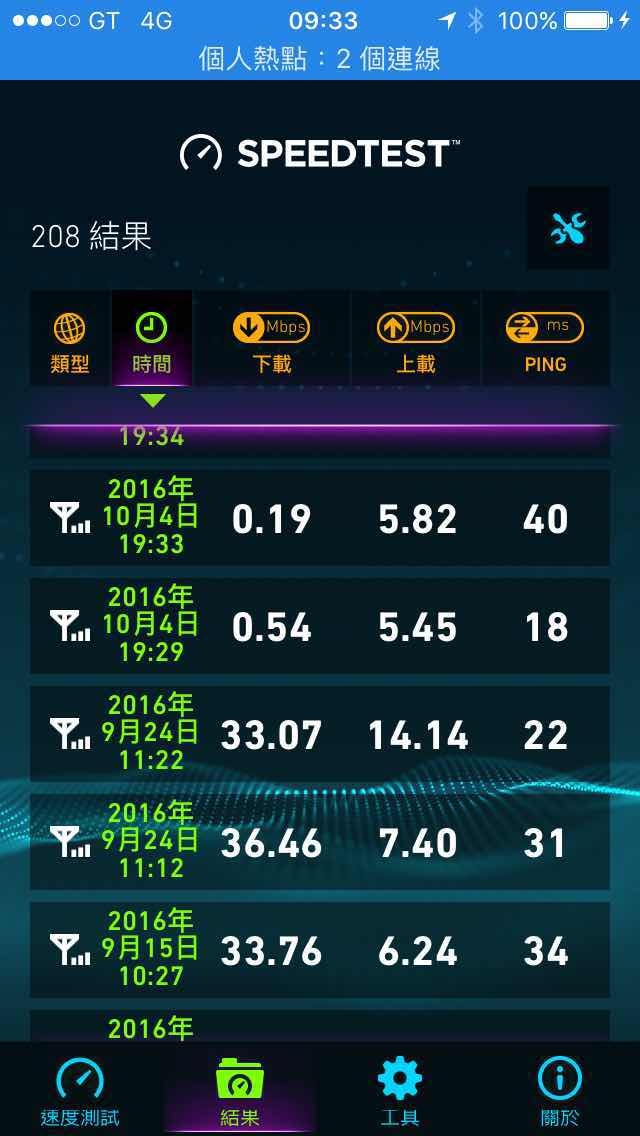
Task: Switch to the 速度測試 tab
Action: 80,1090
